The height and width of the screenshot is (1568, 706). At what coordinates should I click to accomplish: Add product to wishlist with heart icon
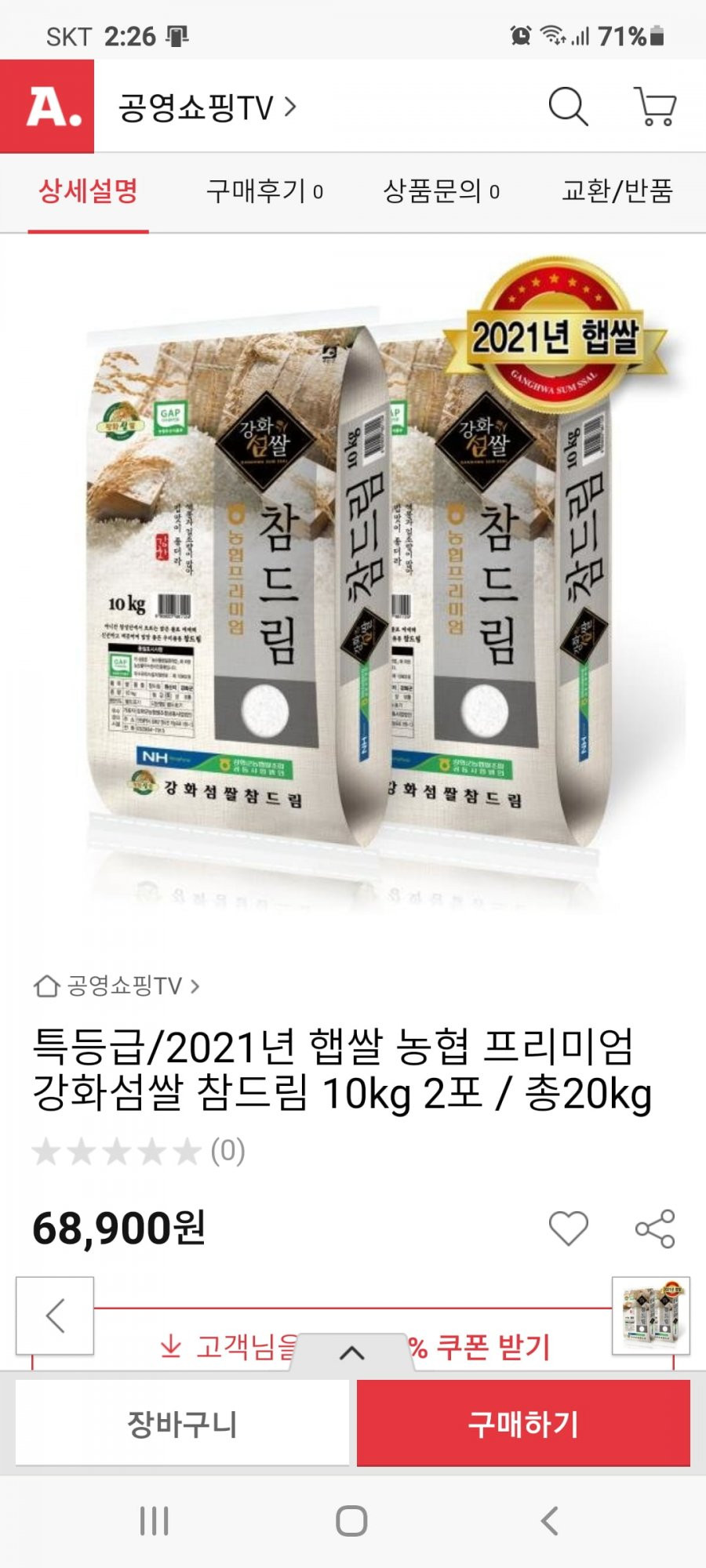tap(569, 1228)
